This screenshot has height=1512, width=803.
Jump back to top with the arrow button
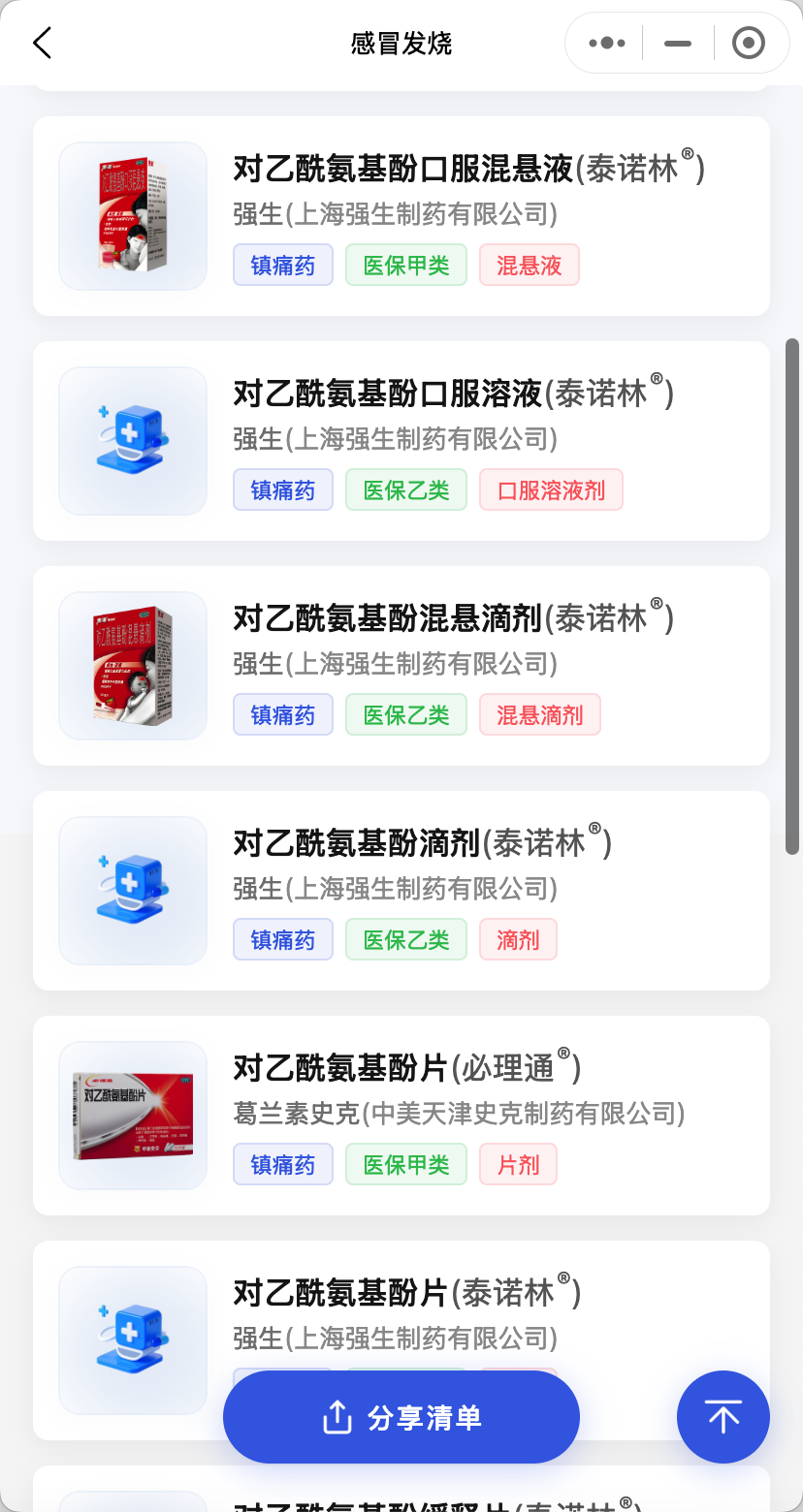point(723,1417)
